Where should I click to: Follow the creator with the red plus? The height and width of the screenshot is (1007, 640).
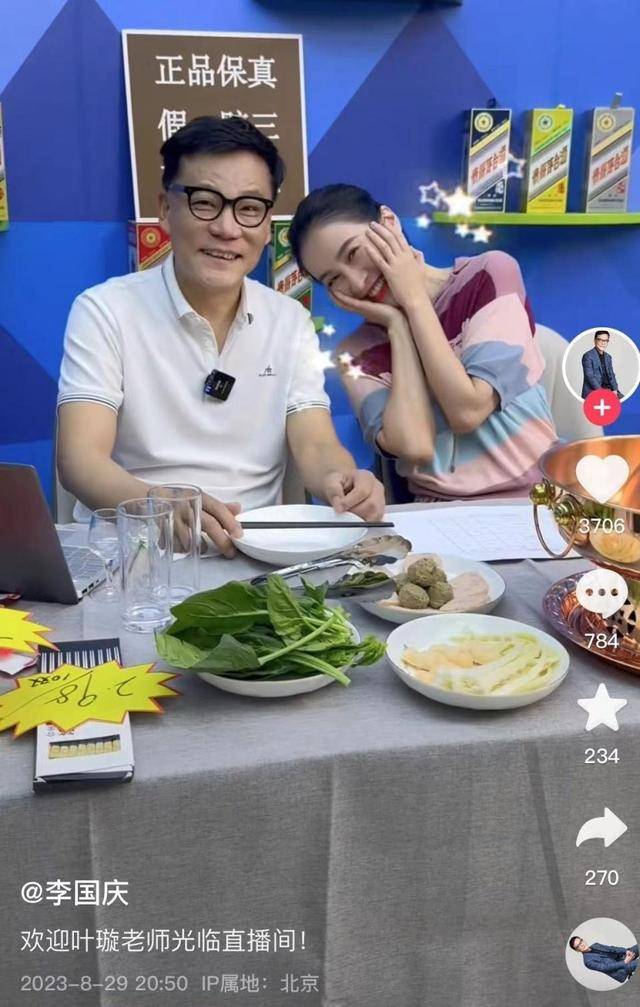pos(601,408)
